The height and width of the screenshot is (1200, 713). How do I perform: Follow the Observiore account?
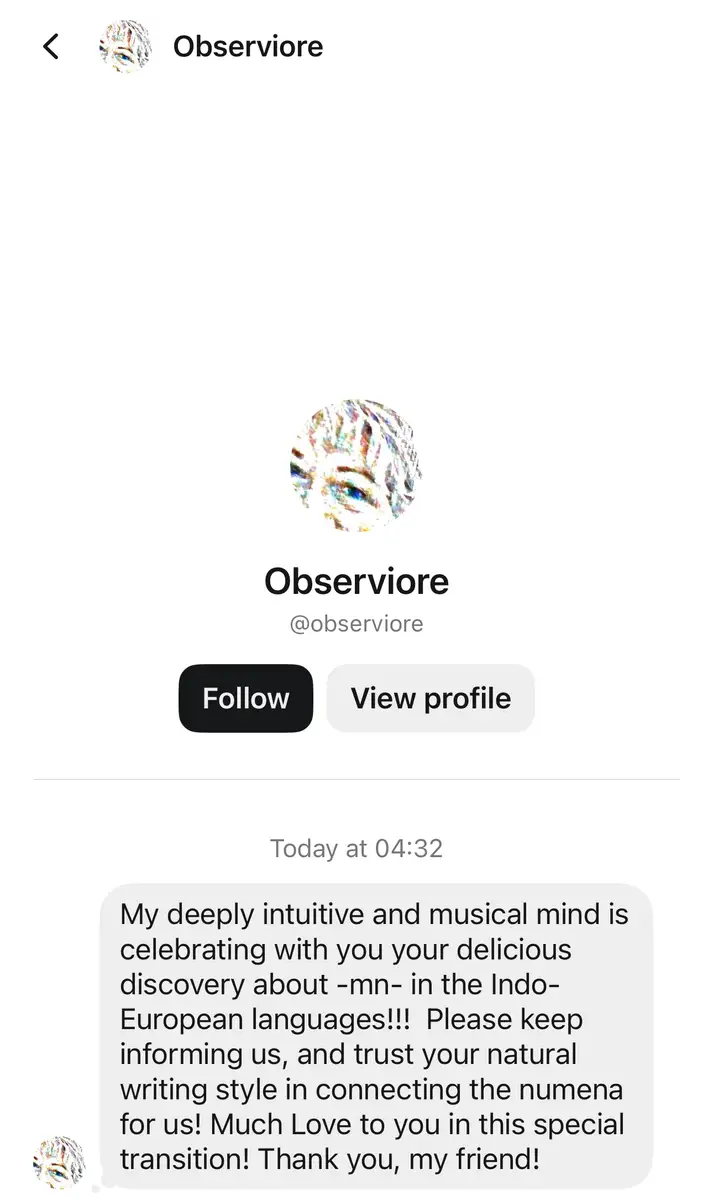click(x=245, y=698)
